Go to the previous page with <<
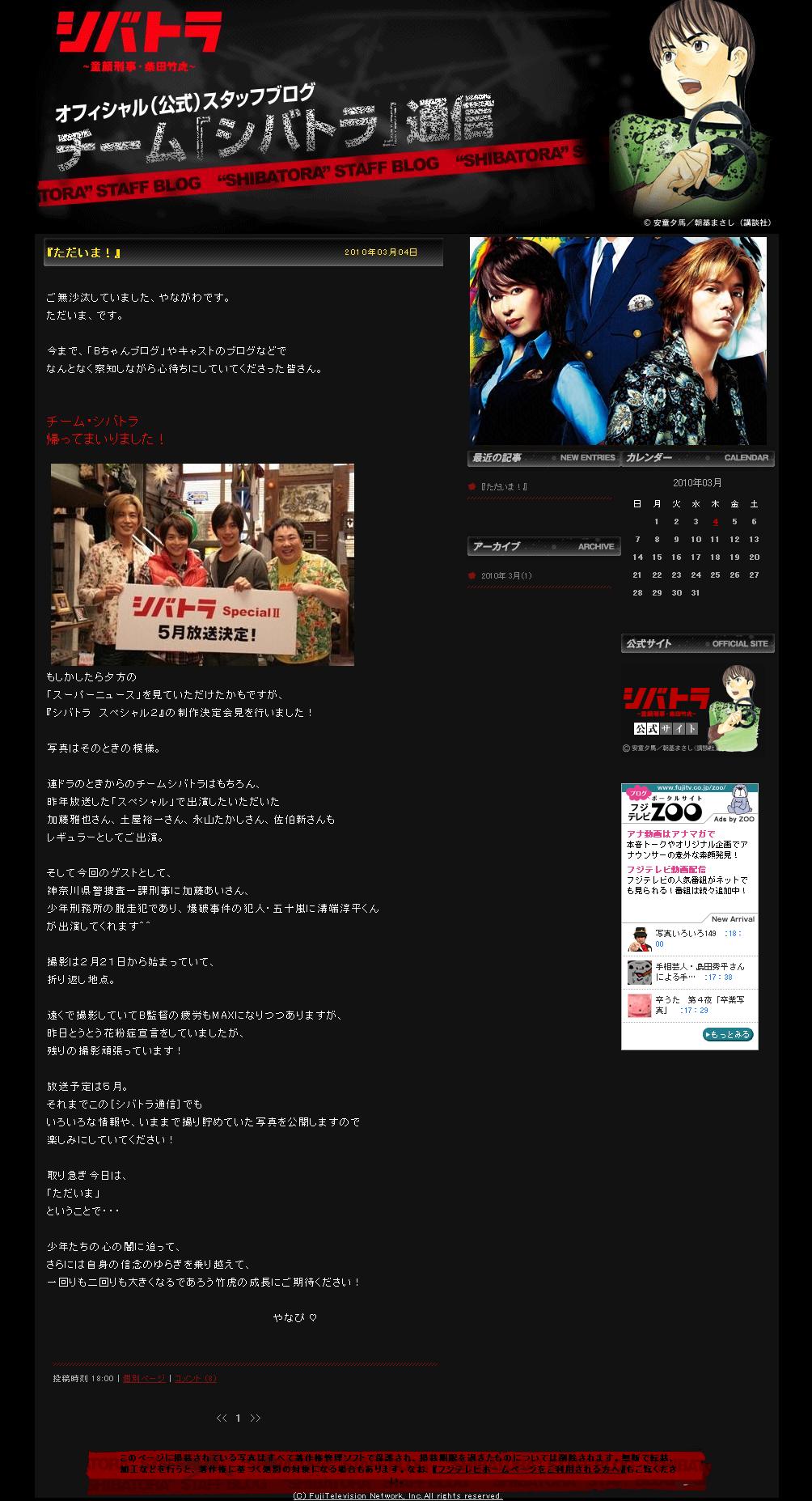 (x=222, y=1418)
